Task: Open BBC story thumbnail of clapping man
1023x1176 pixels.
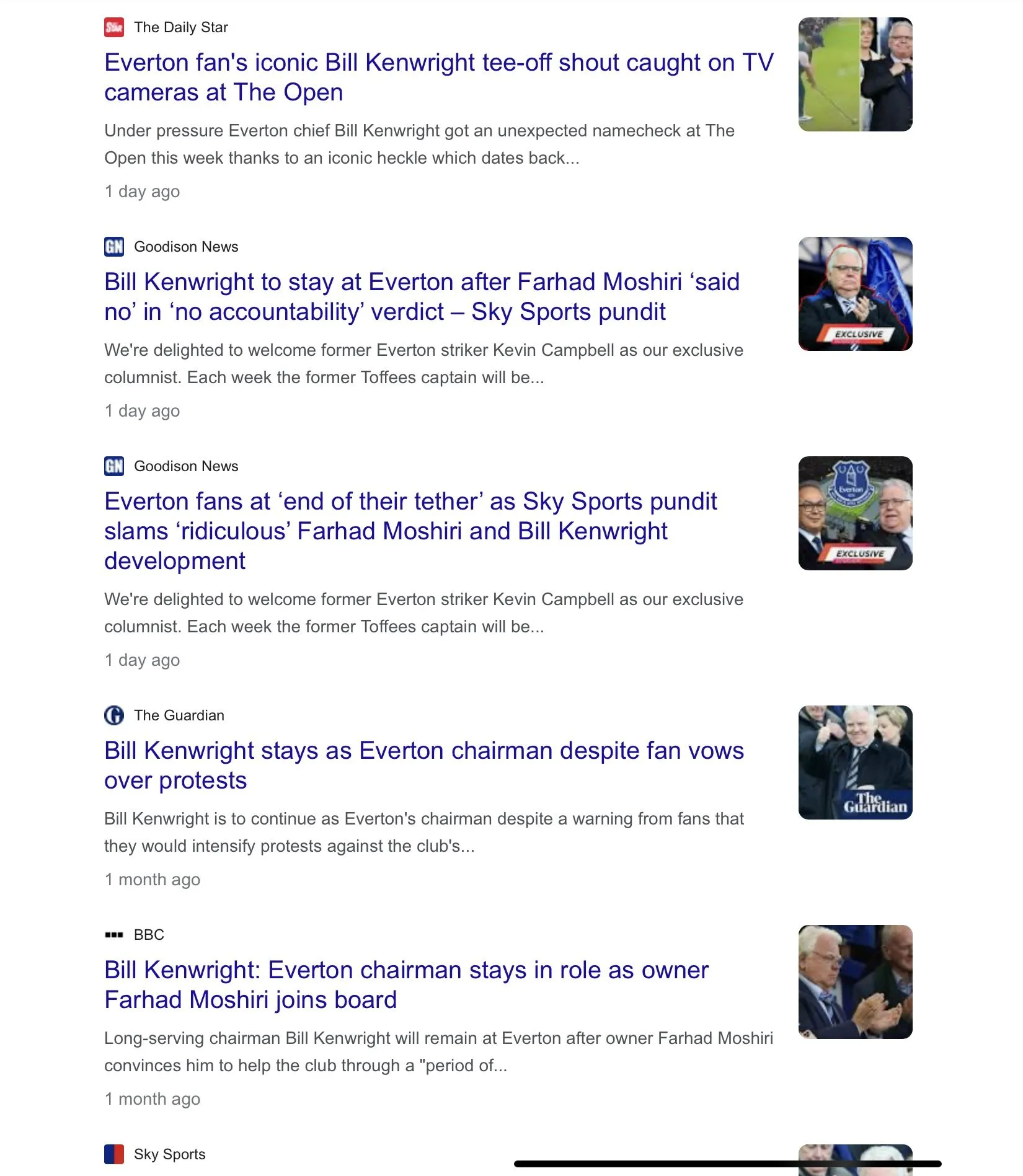Action: [854, 982]
